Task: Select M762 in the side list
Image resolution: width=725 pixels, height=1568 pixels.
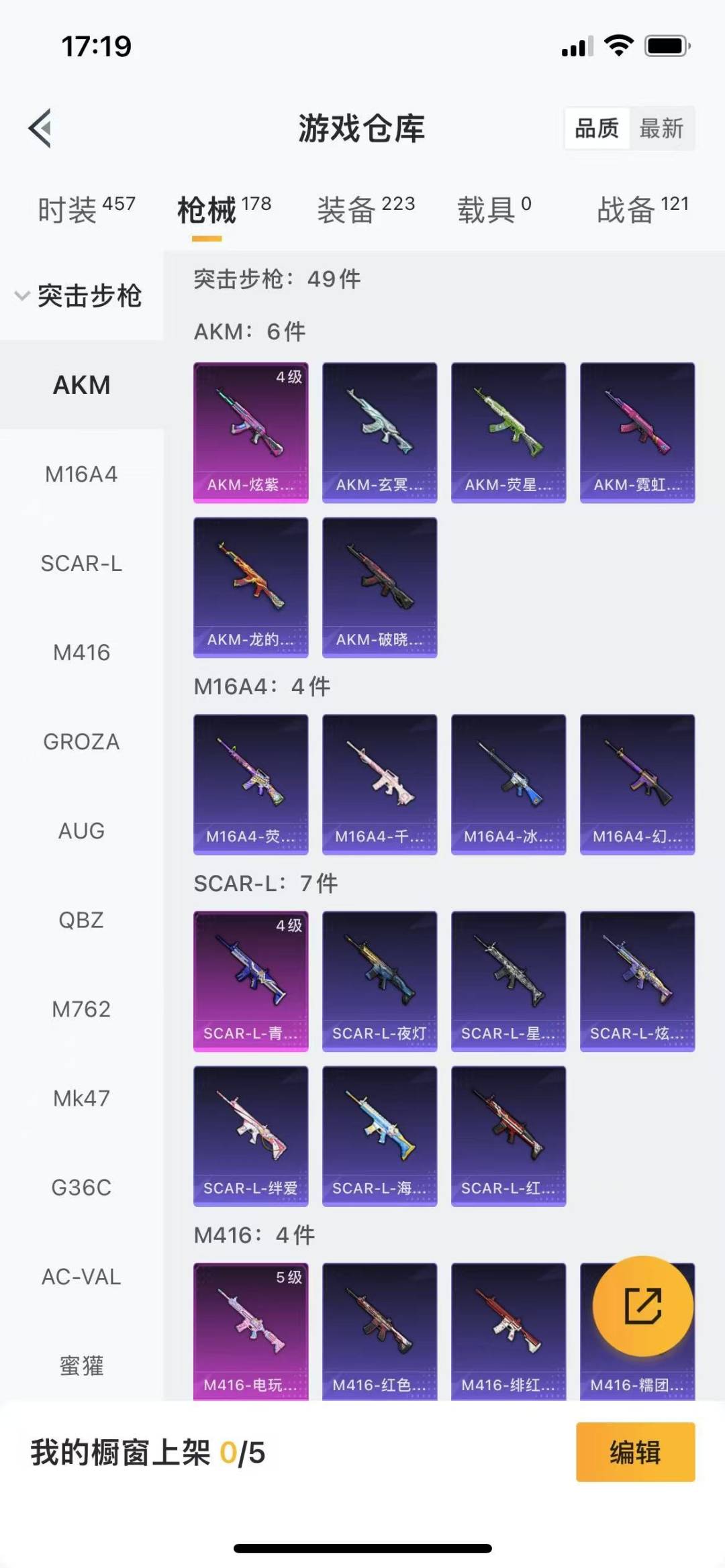Action: click(81, 1009)
